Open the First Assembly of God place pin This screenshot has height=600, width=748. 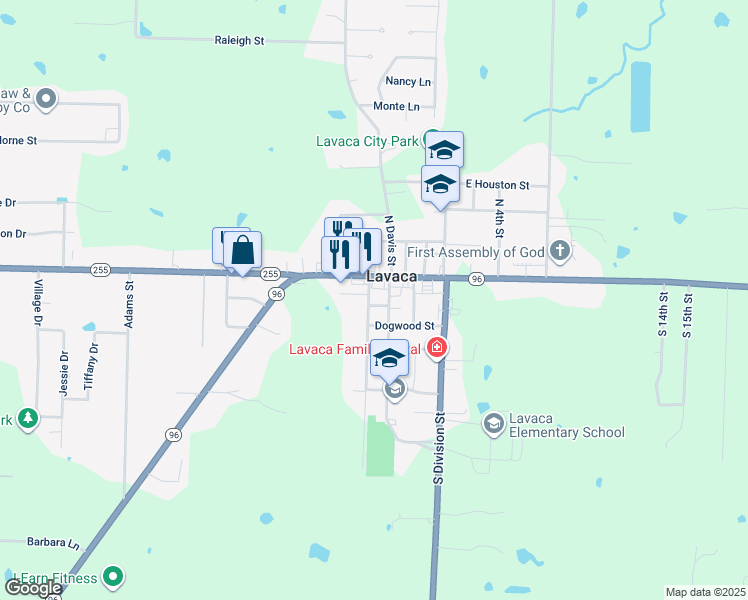pos(561,250)
